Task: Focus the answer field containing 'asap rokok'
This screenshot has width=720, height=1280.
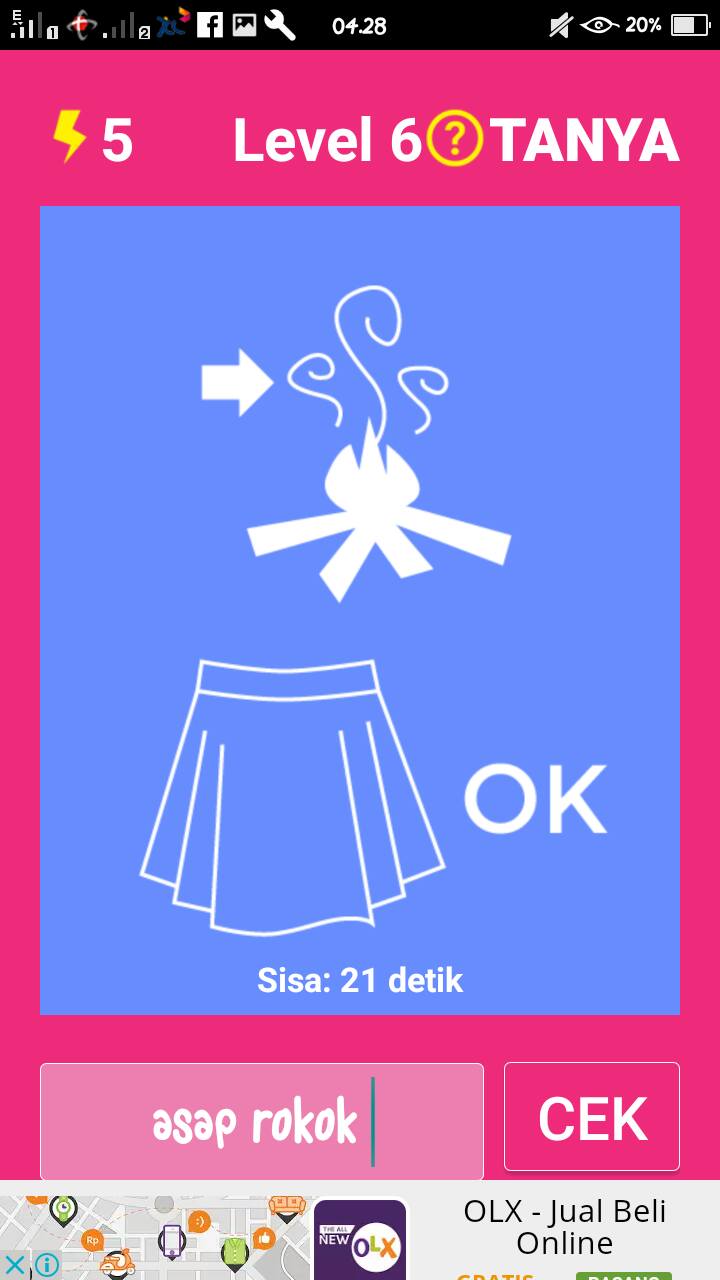Action: click(262, 1121)
